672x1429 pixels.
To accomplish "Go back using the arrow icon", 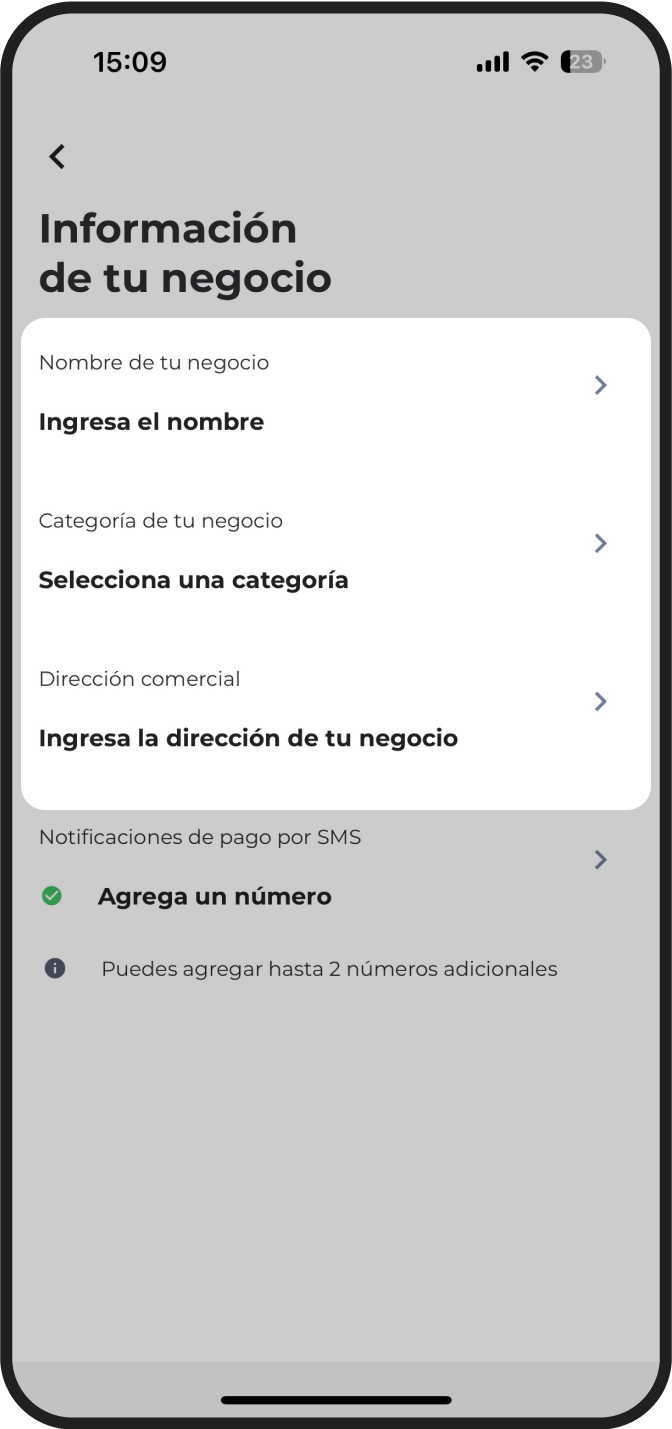I will [x=57, y=157].
